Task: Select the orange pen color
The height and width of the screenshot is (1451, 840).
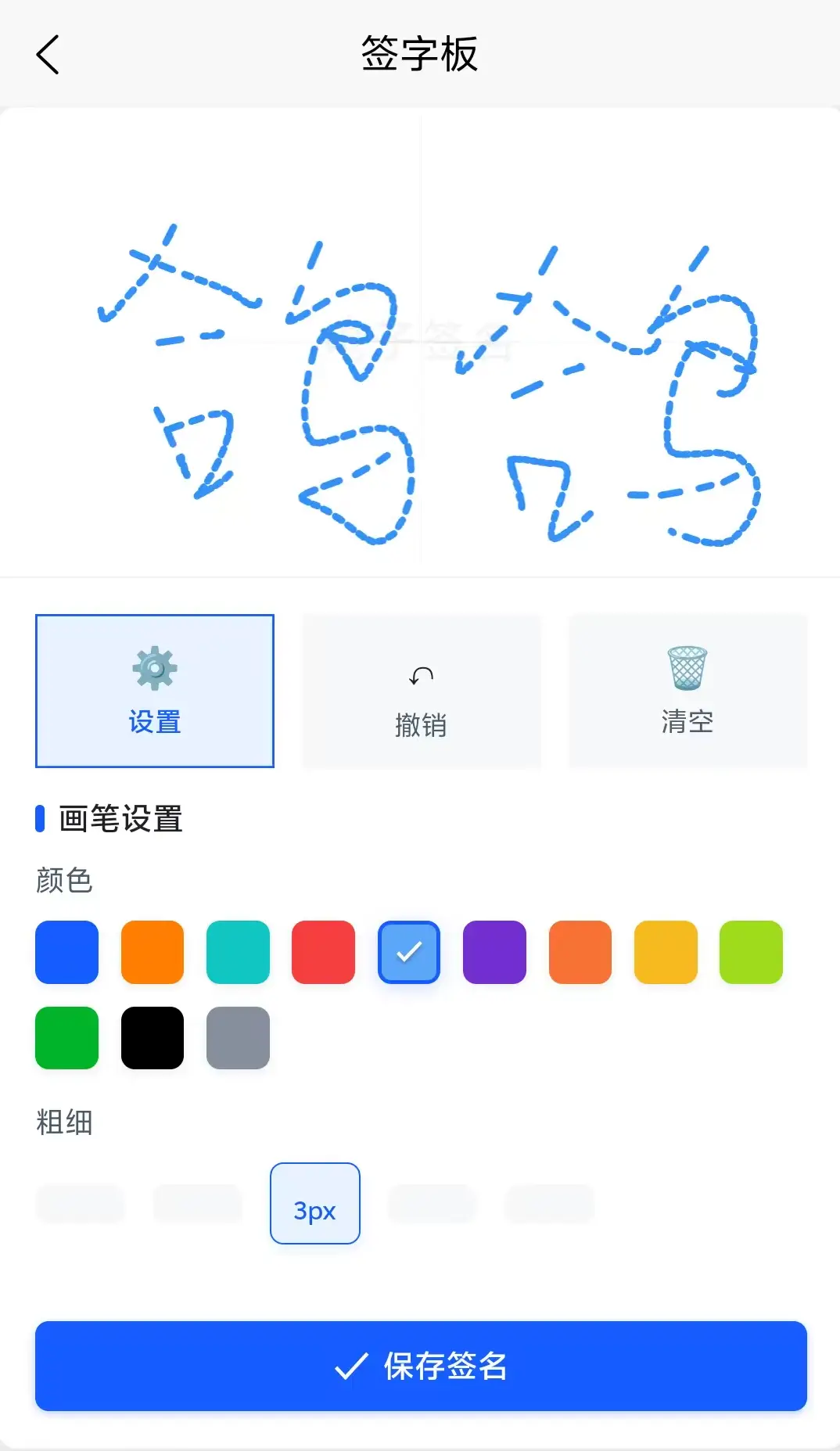Action: click(x=153, y=952)
